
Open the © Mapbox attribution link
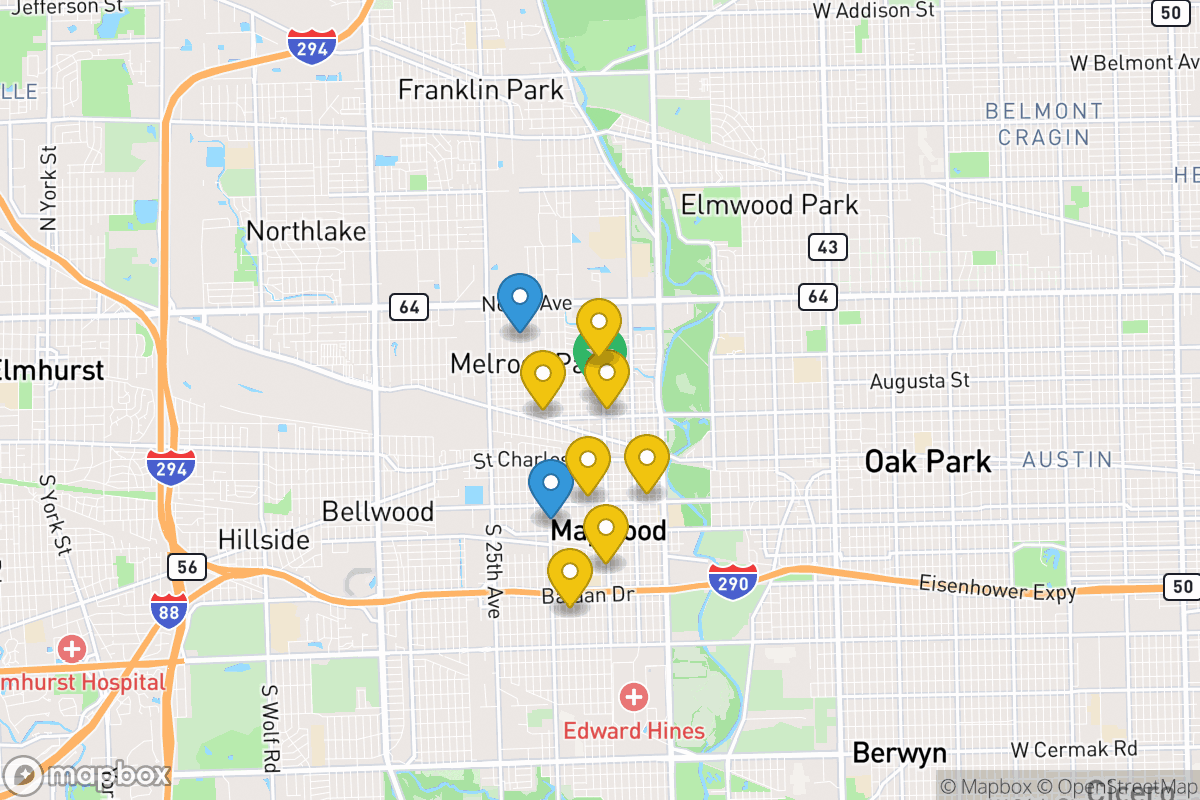coord(985,787)
